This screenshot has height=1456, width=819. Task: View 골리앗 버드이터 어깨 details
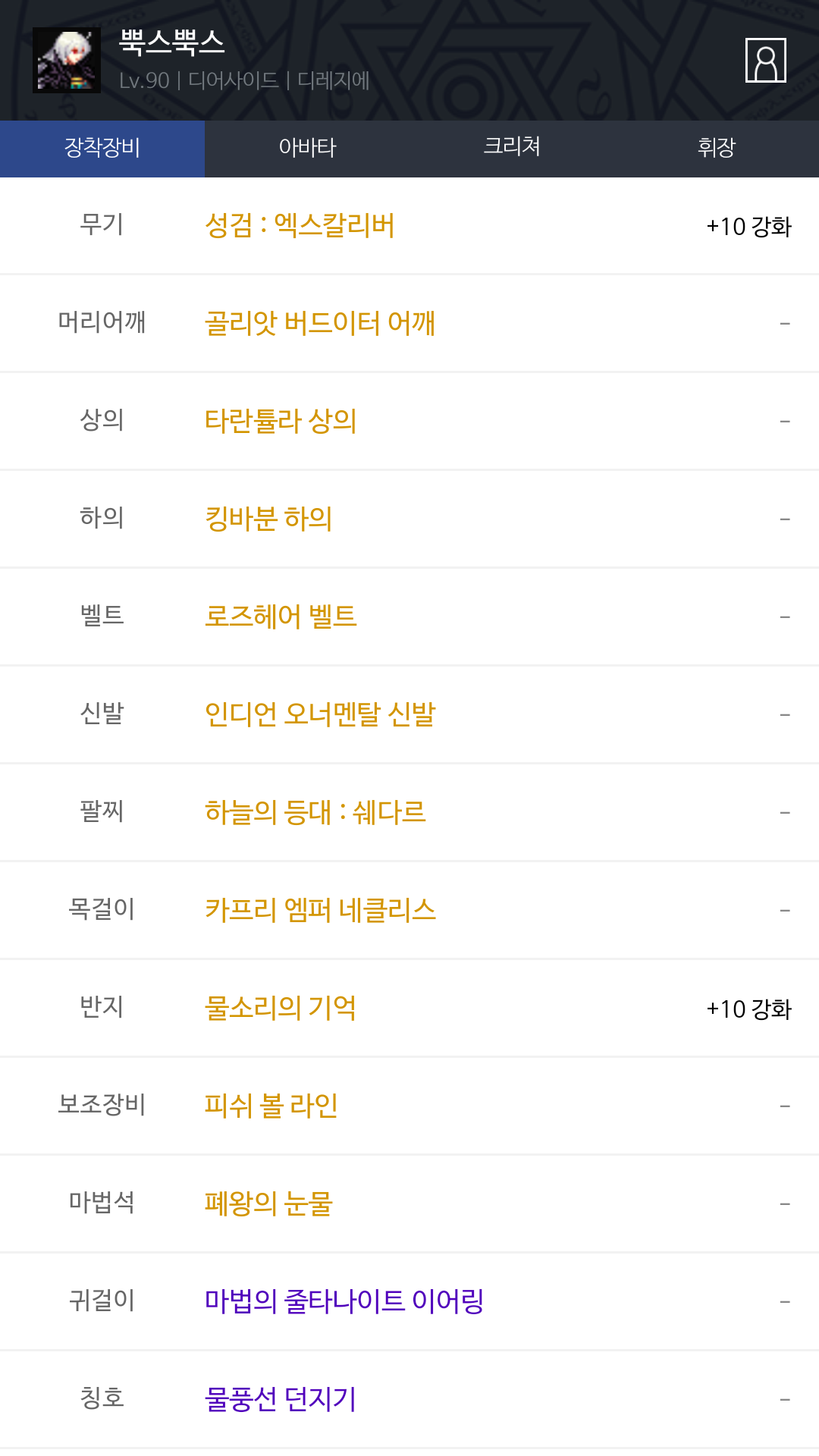320,324
